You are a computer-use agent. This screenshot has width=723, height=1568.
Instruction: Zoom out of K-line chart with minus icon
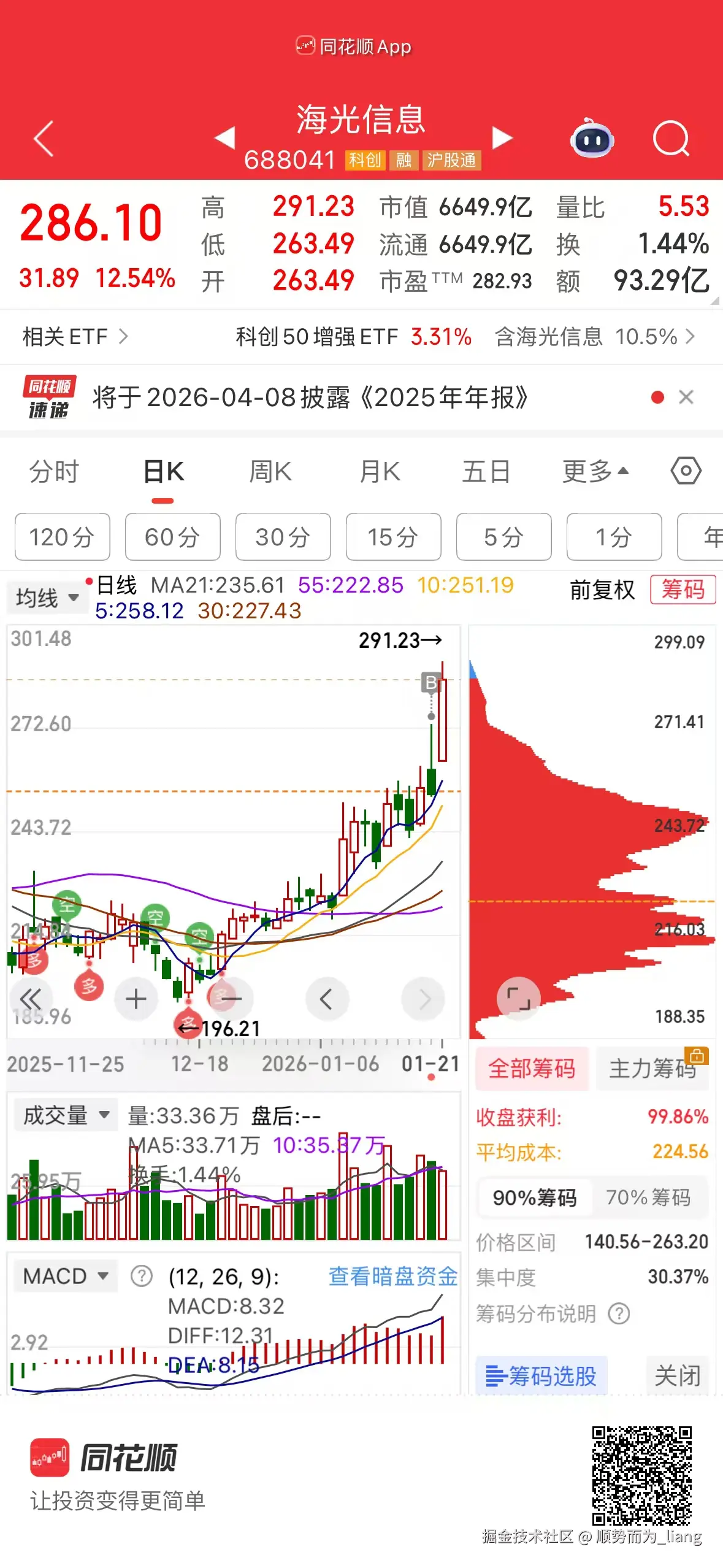pyautogui.click(x=232, y=999)
